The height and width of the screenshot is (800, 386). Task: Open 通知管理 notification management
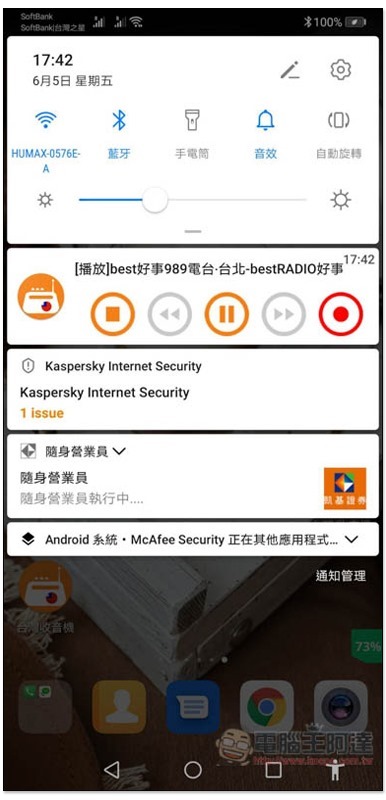[x=341, y=576]
